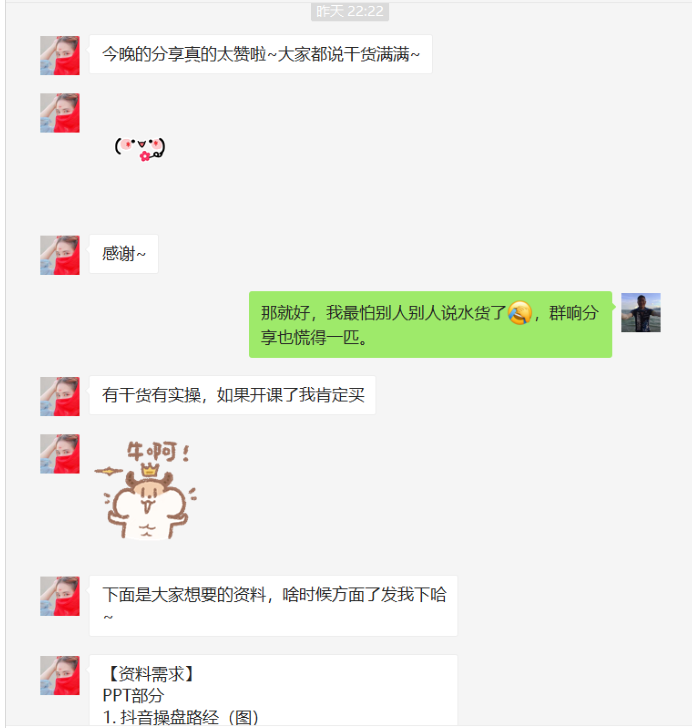This screenshot has height=728, width=692.
Task: Tap the avatar next to "【资料需求】" message
Action: (x=60, y=675)
